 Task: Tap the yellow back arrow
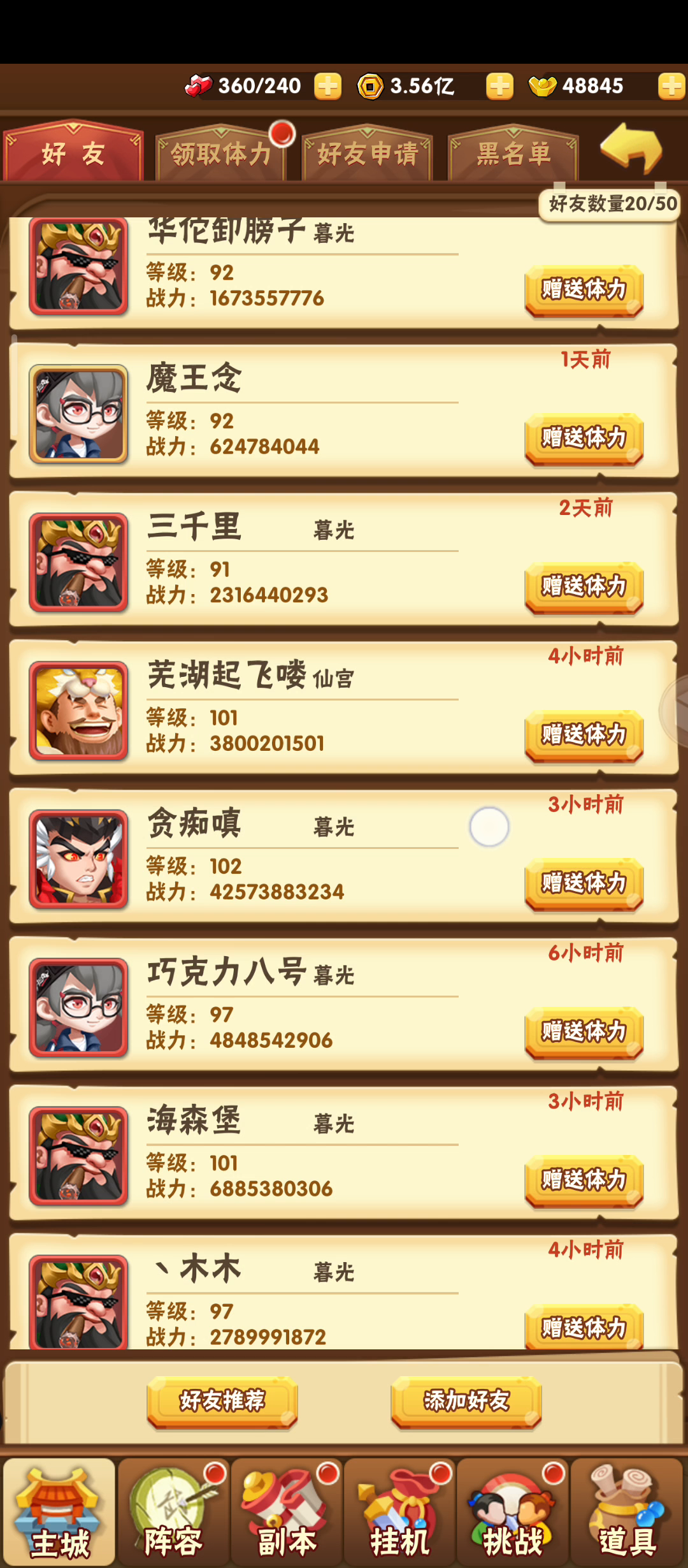(x=631, y=149)
